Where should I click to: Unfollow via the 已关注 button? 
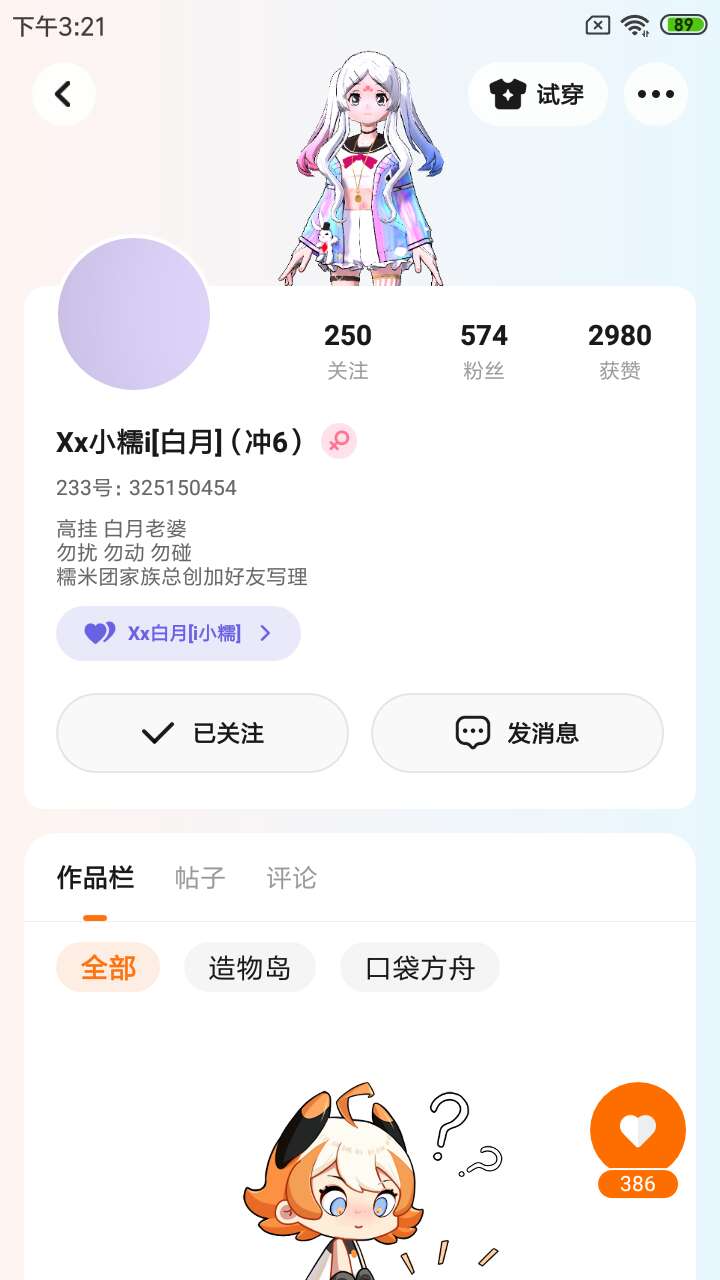(202, 733)
